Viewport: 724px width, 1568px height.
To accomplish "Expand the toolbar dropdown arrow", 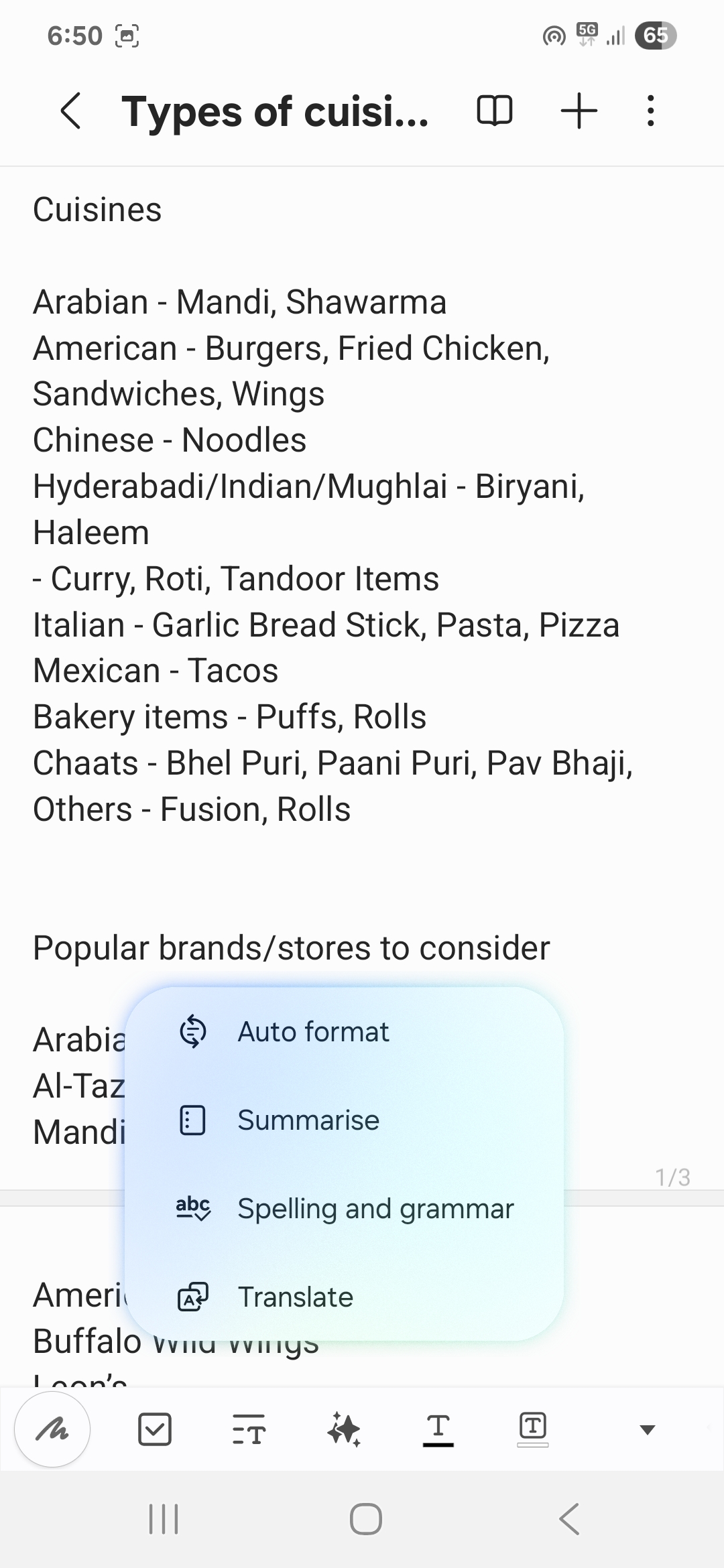I will 647,1430.
